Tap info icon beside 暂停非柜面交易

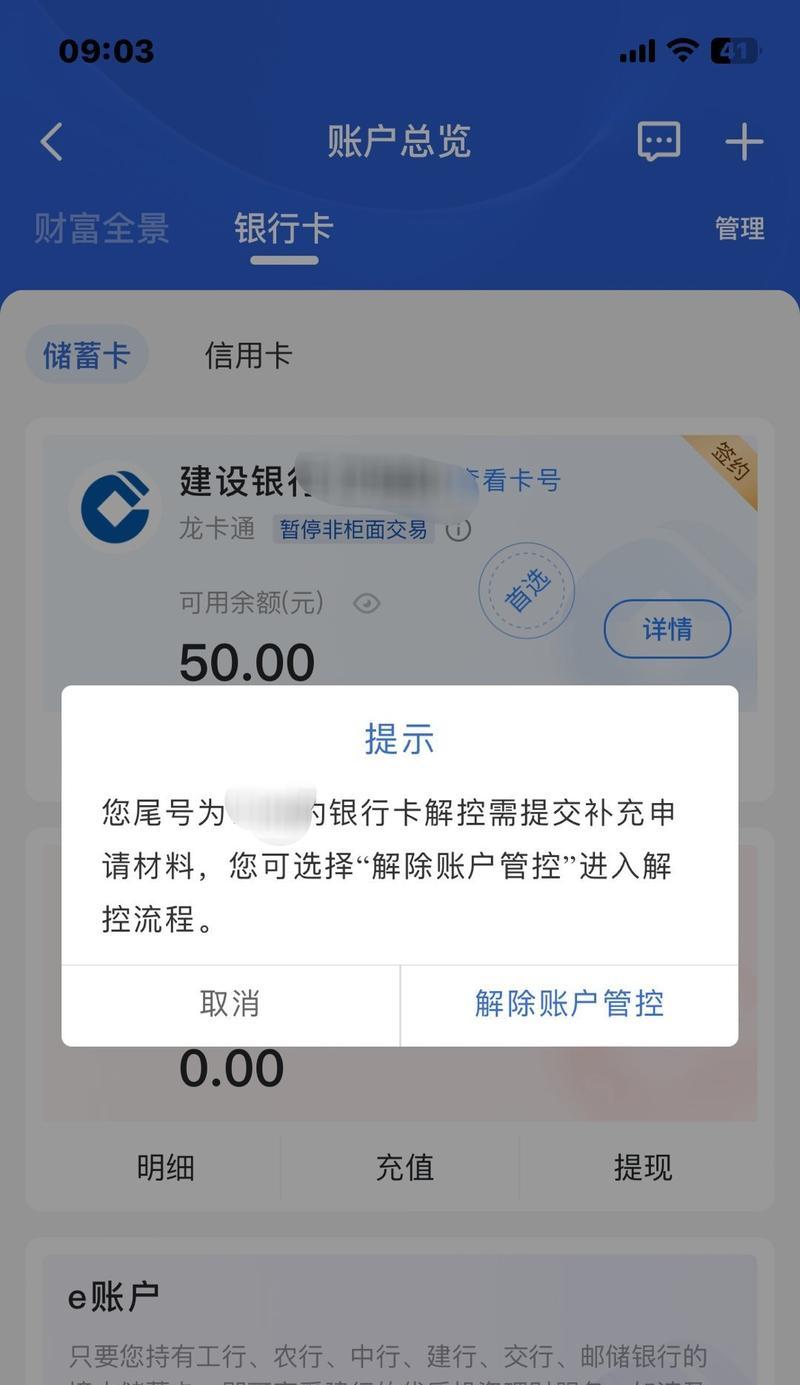458,530
